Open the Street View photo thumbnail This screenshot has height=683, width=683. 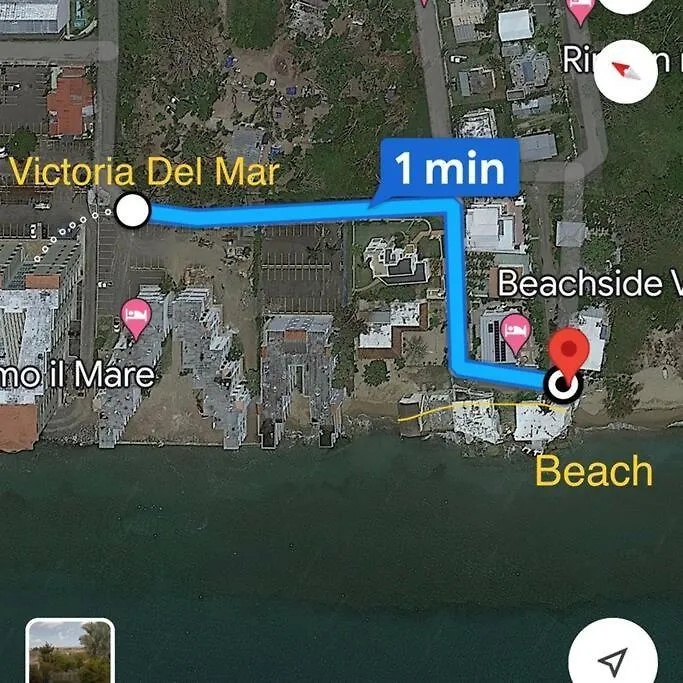pyautogui.click(x=70, y=653)
